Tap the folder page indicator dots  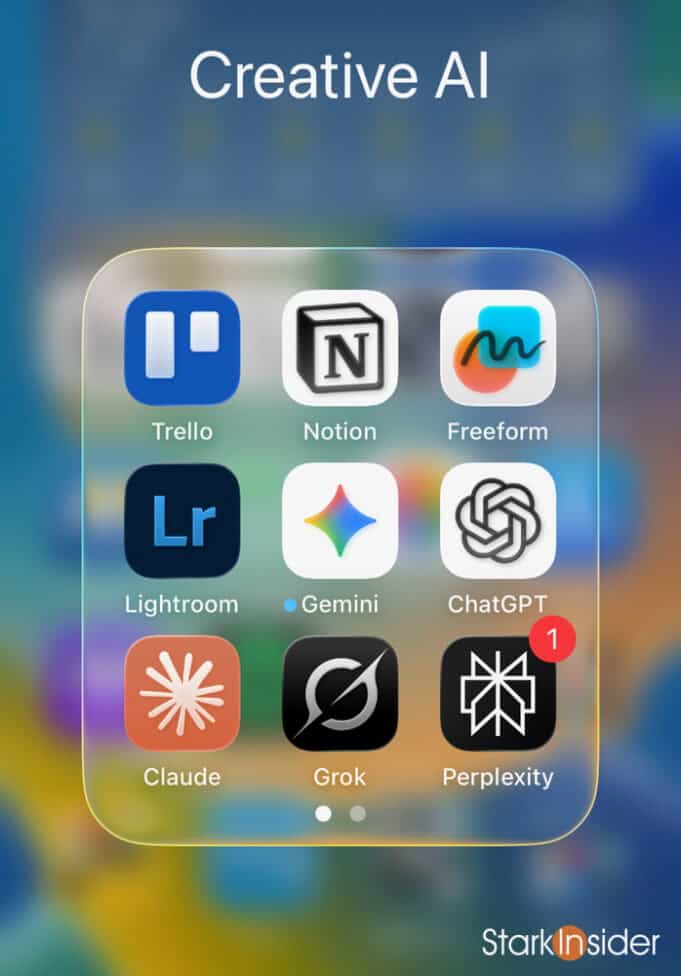click(x=340, y=813)
